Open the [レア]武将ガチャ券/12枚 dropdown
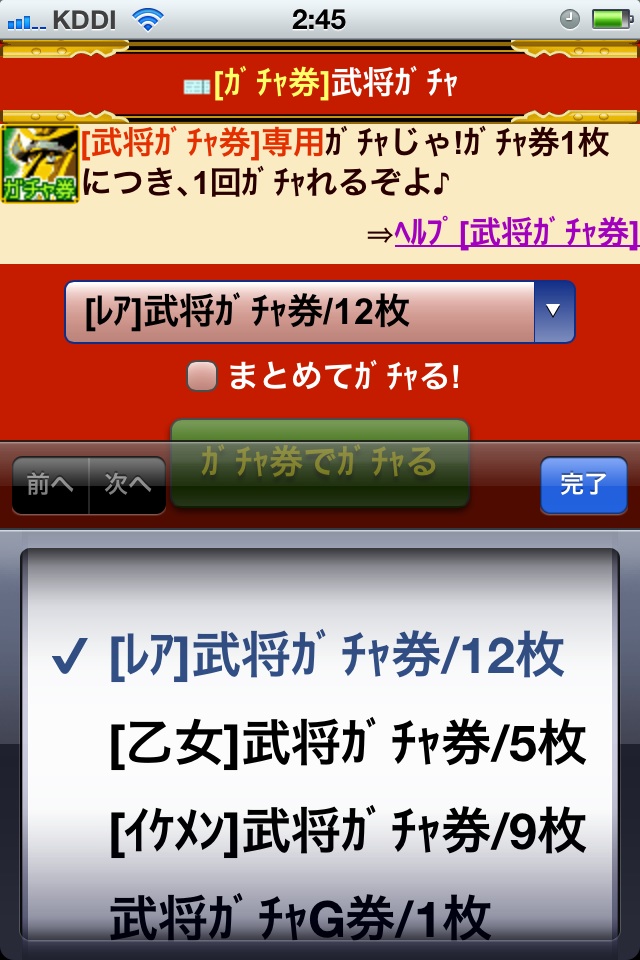Viewport: 640px width, 960px height. pos(320,312)
